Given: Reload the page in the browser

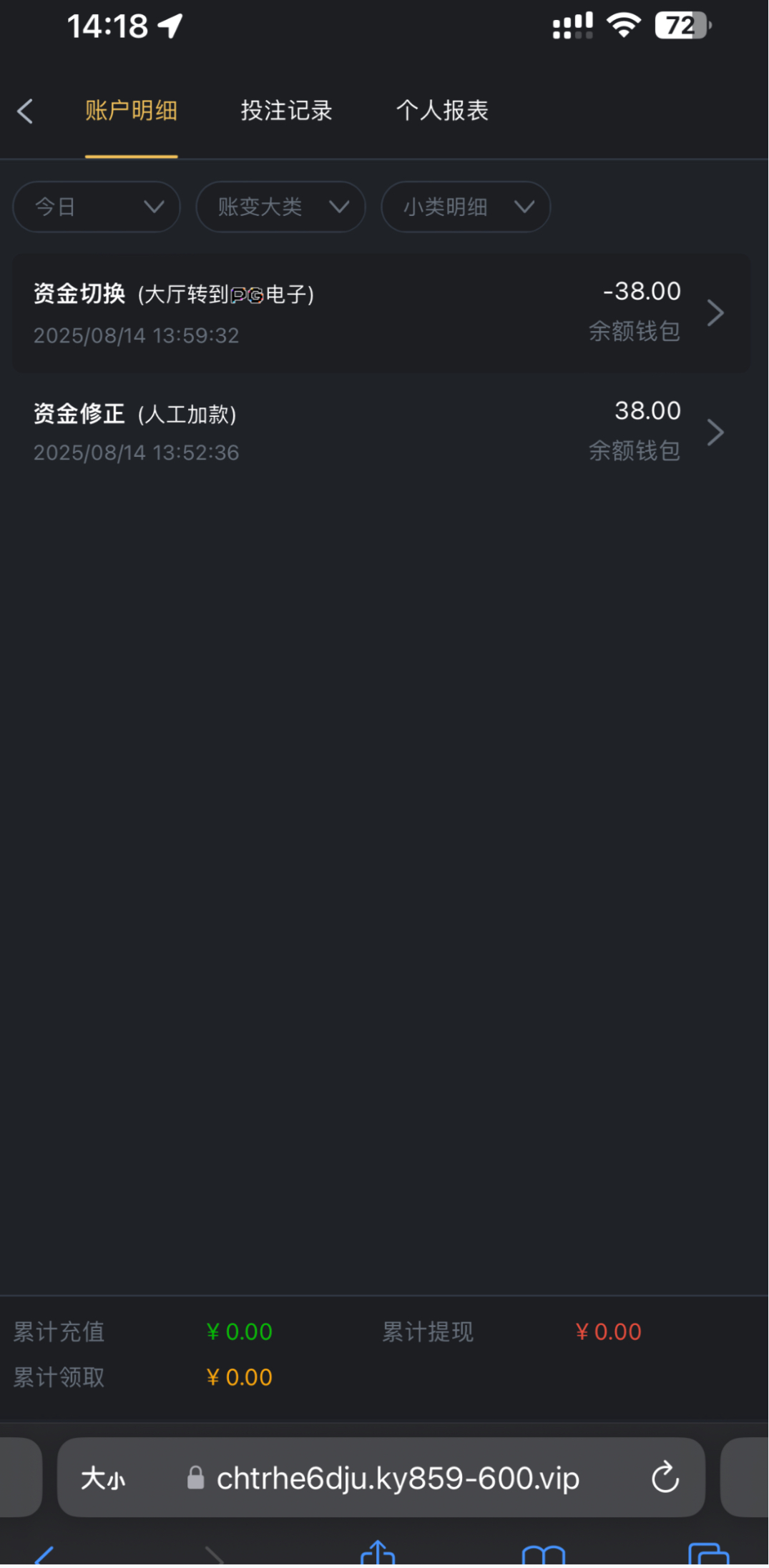Looking at the screenshot, I should 665,1479.
